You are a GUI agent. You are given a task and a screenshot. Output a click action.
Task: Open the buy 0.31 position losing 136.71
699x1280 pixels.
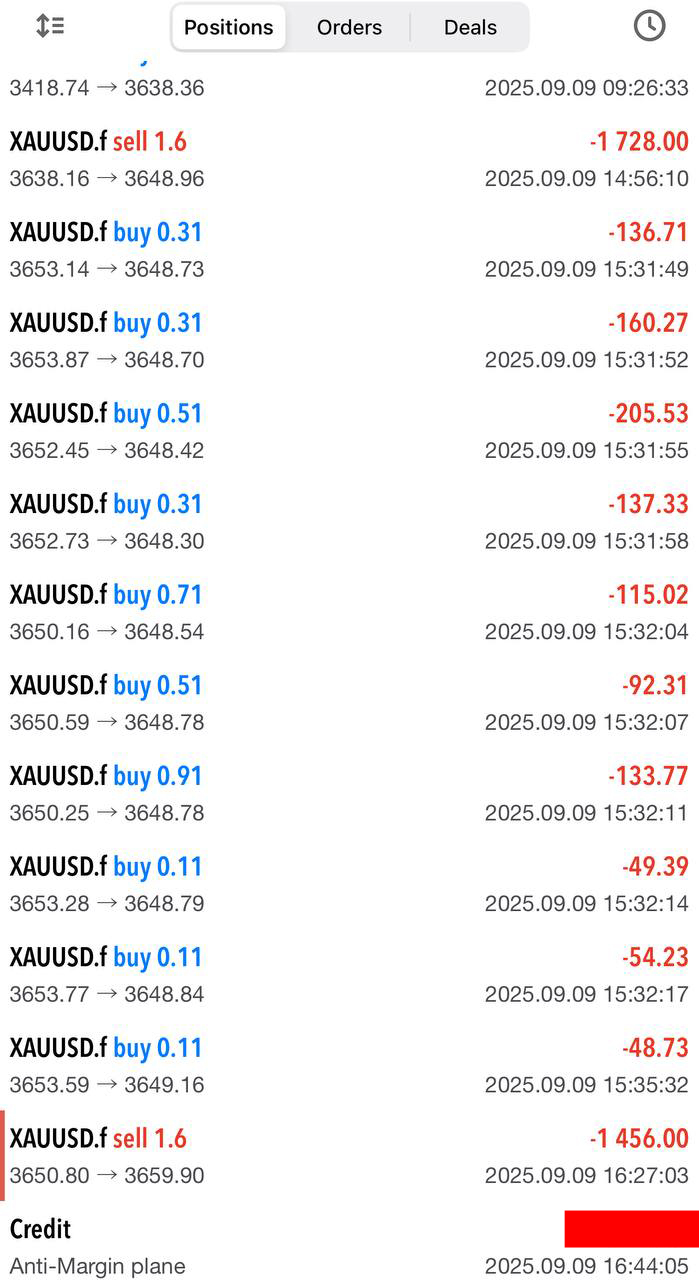349,250
